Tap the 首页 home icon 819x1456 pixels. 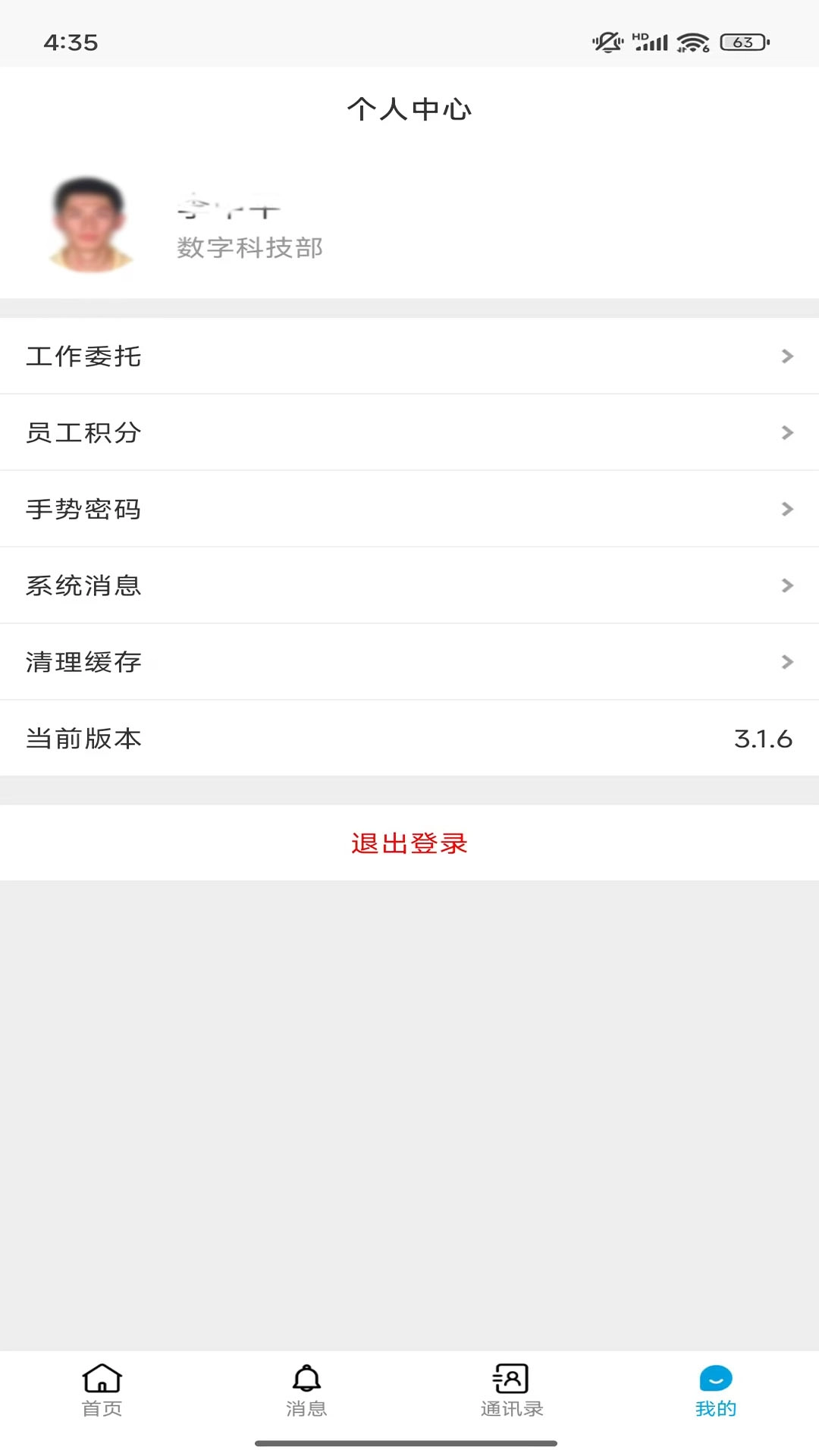click(101, 1382)
